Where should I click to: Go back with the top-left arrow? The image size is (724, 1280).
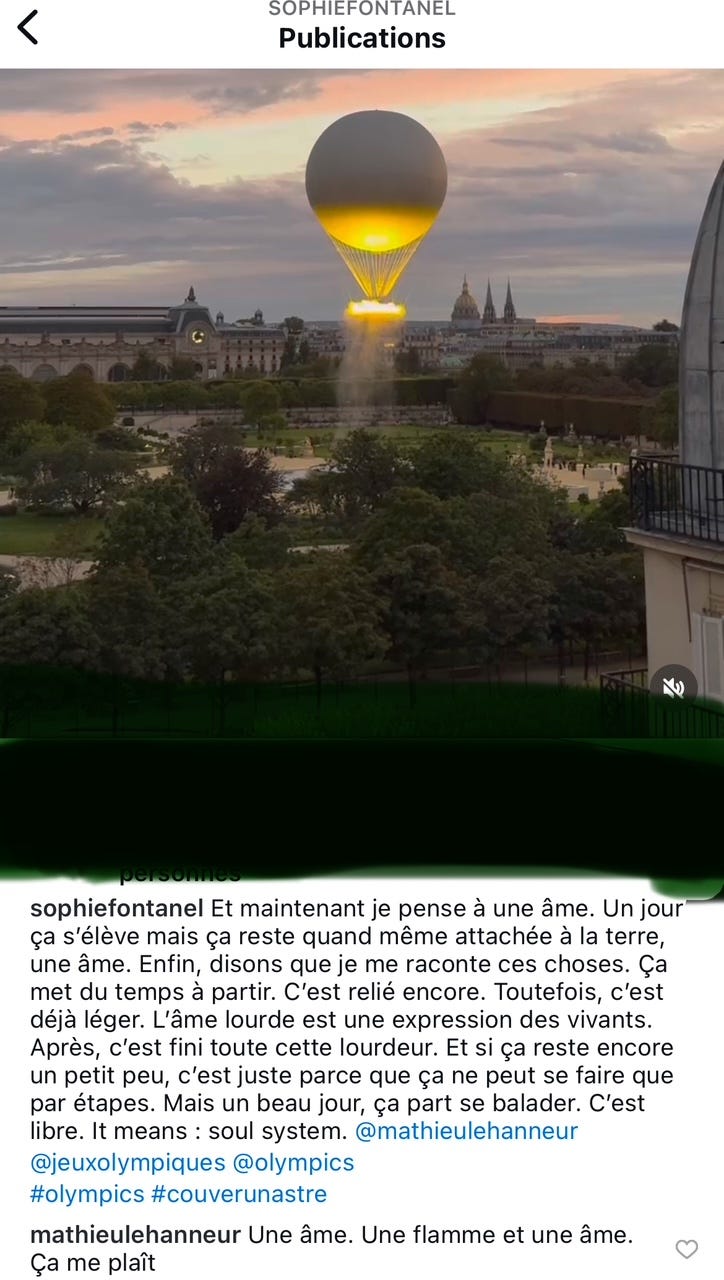click(28, 27)
